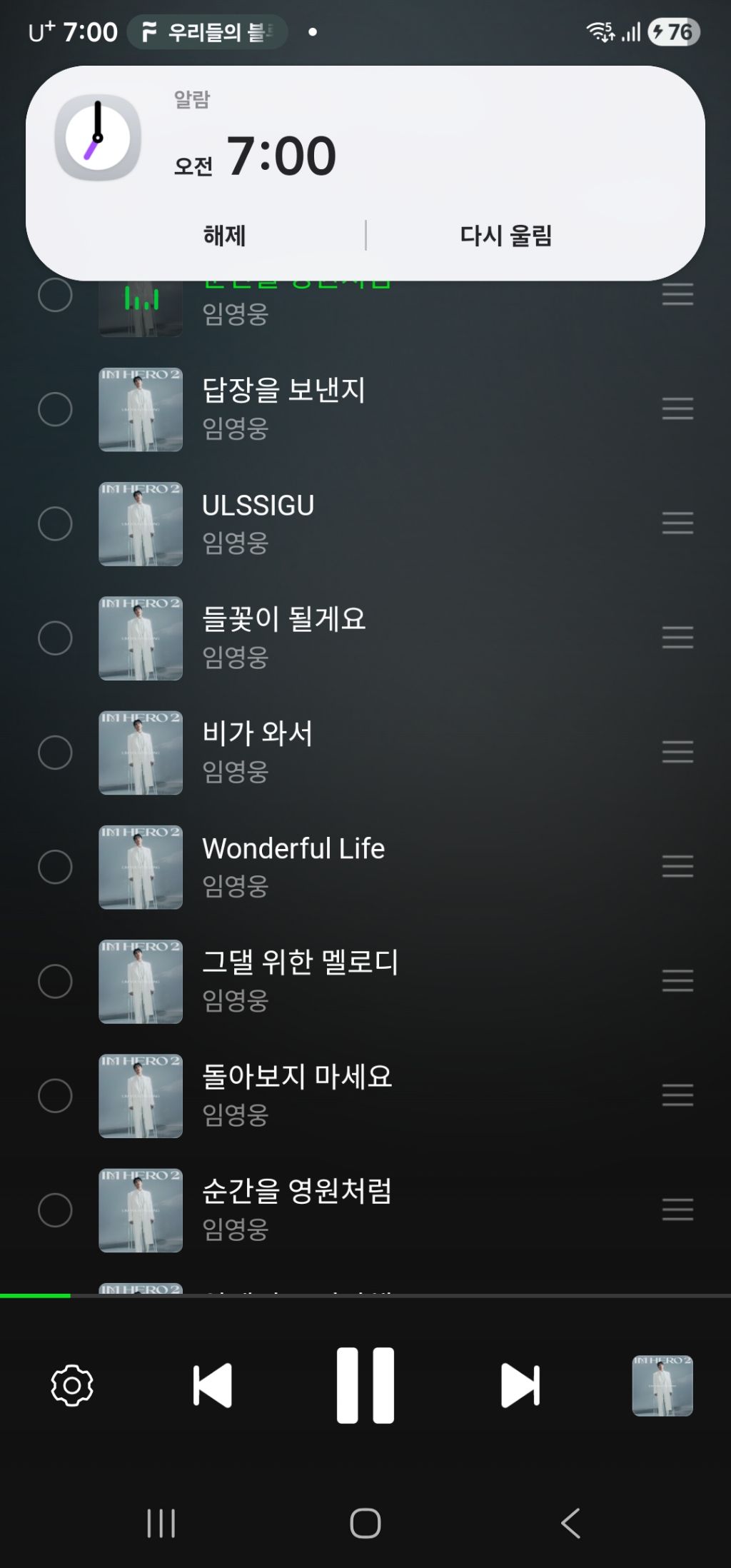This screenshot has width=731, height=1568.
Task: Tap the reorder handle for Wonderful Life
Action: click(x=677, y=866)
